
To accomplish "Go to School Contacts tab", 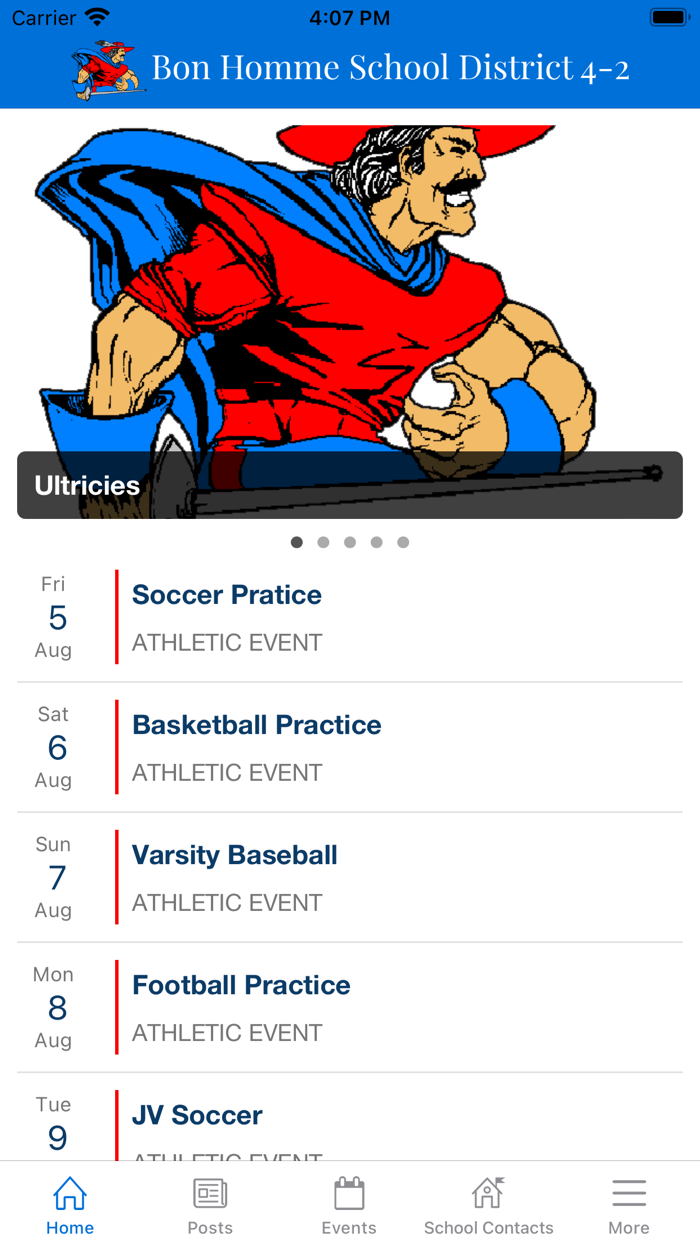I will tap(488, 1204).
